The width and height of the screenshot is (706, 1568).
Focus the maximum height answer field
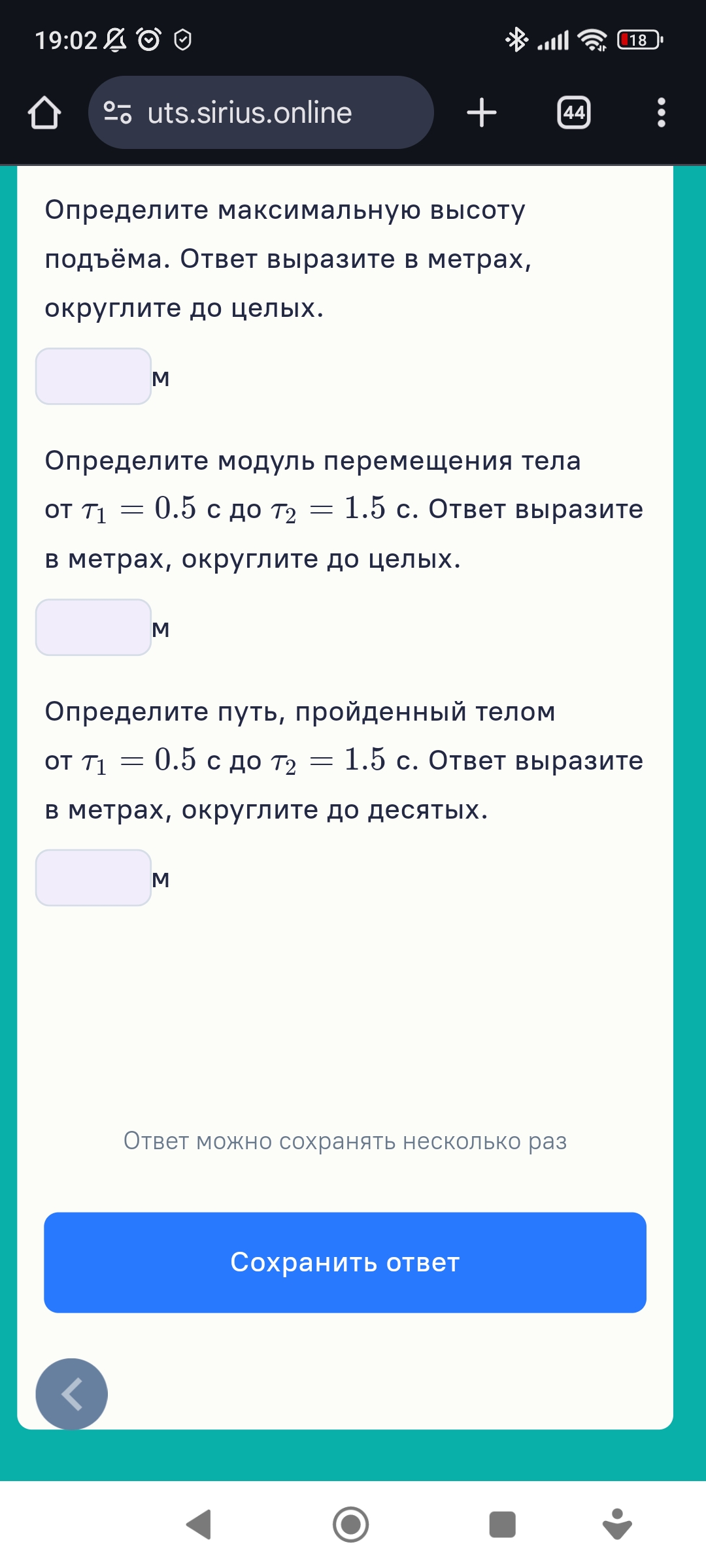pos(93,376)
